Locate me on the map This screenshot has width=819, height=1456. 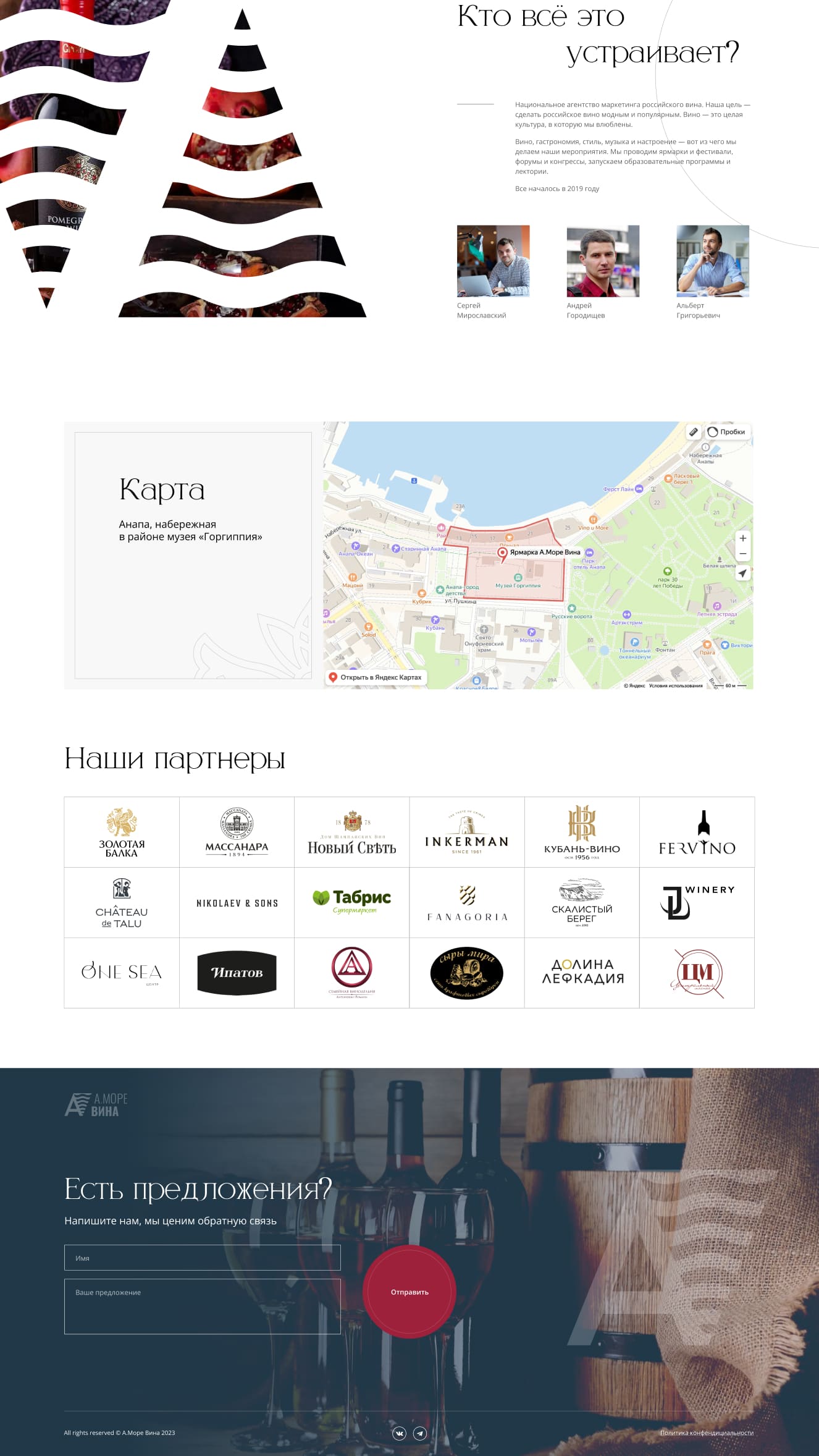[x=742, y=574]
